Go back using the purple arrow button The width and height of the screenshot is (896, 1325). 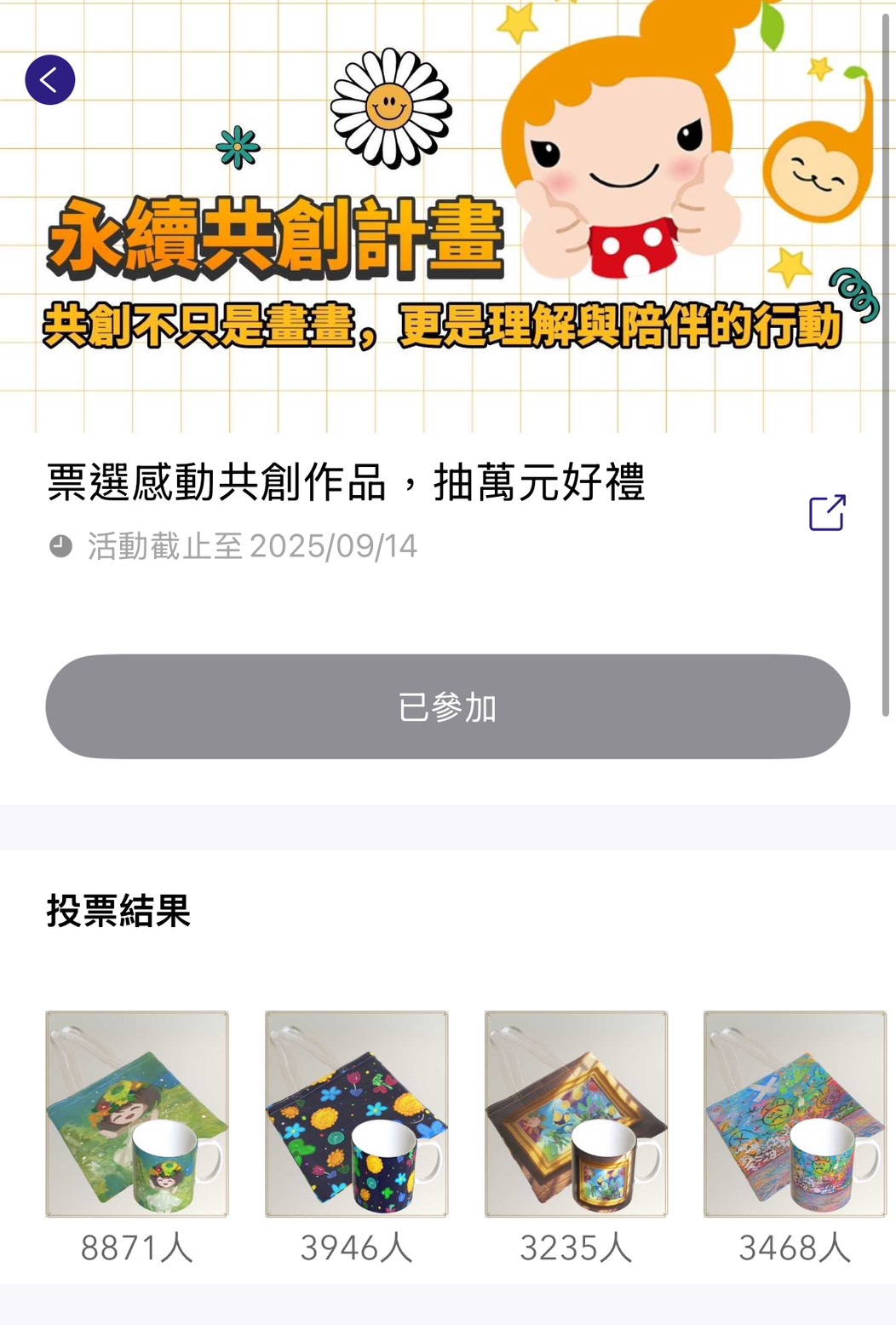pyautogui.click(x=50, y=80)
